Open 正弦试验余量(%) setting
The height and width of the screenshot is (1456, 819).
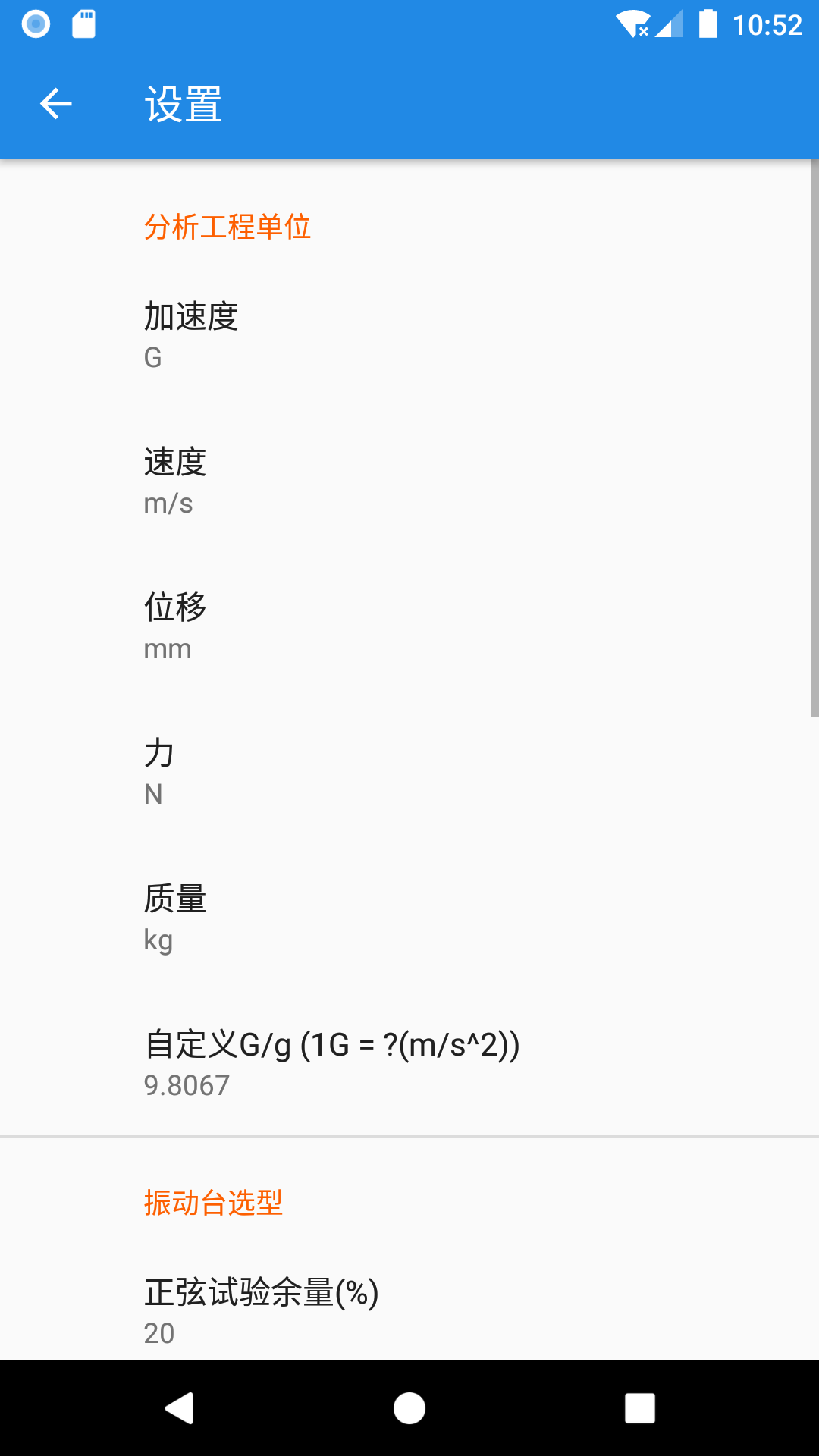coord(409,1310)
